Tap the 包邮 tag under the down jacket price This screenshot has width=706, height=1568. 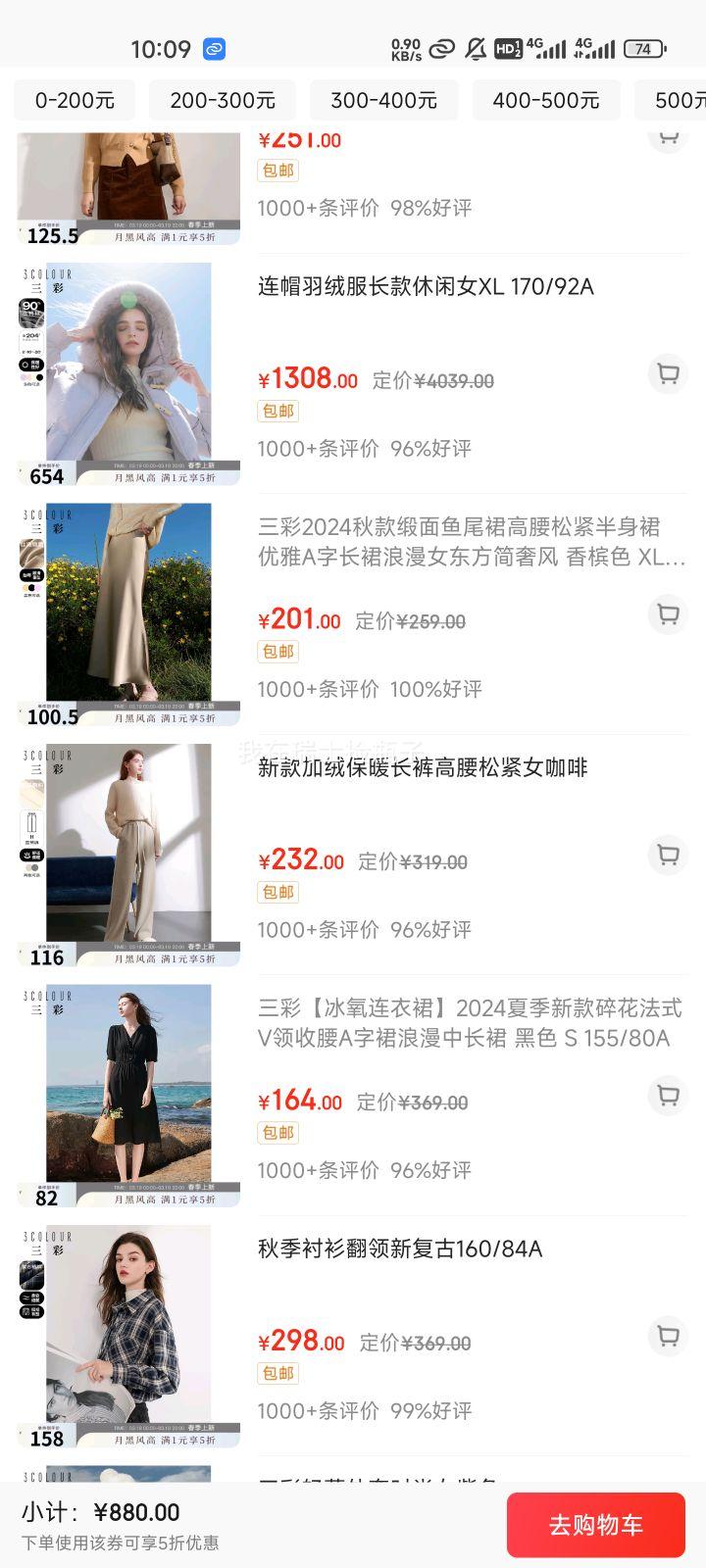coord(277,412)
